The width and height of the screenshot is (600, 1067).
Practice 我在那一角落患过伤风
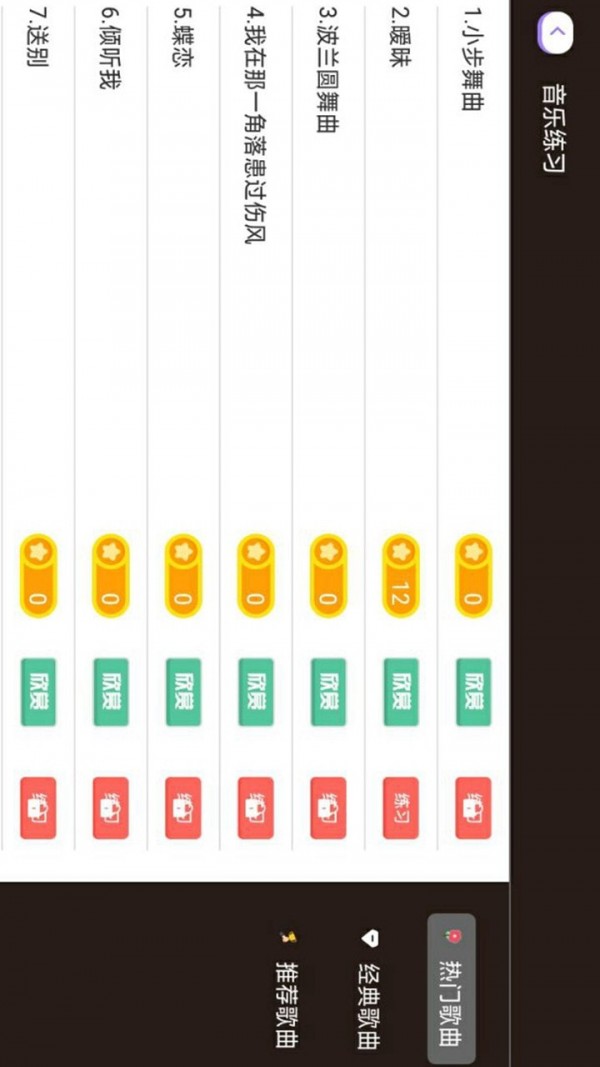256,808
